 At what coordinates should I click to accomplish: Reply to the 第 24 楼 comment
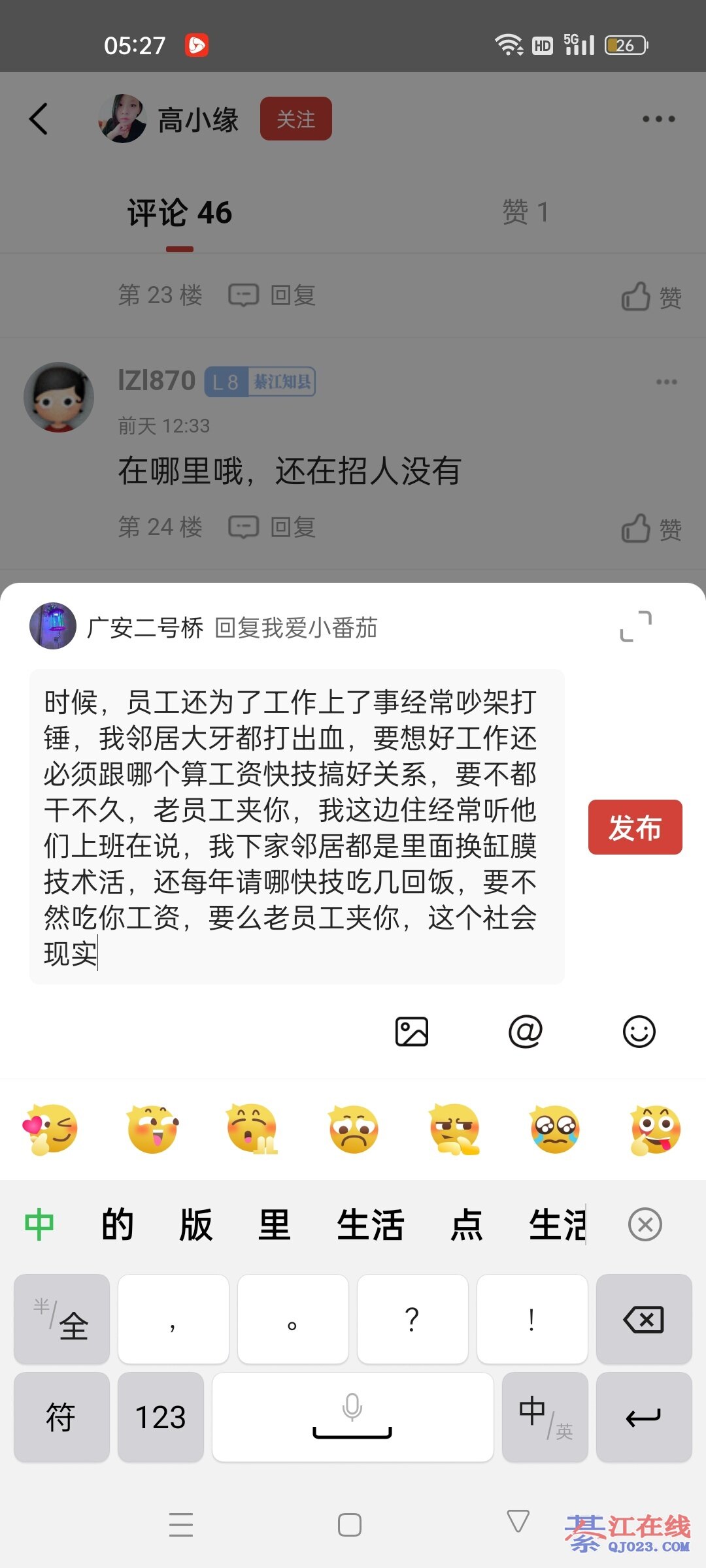(273, 527)
